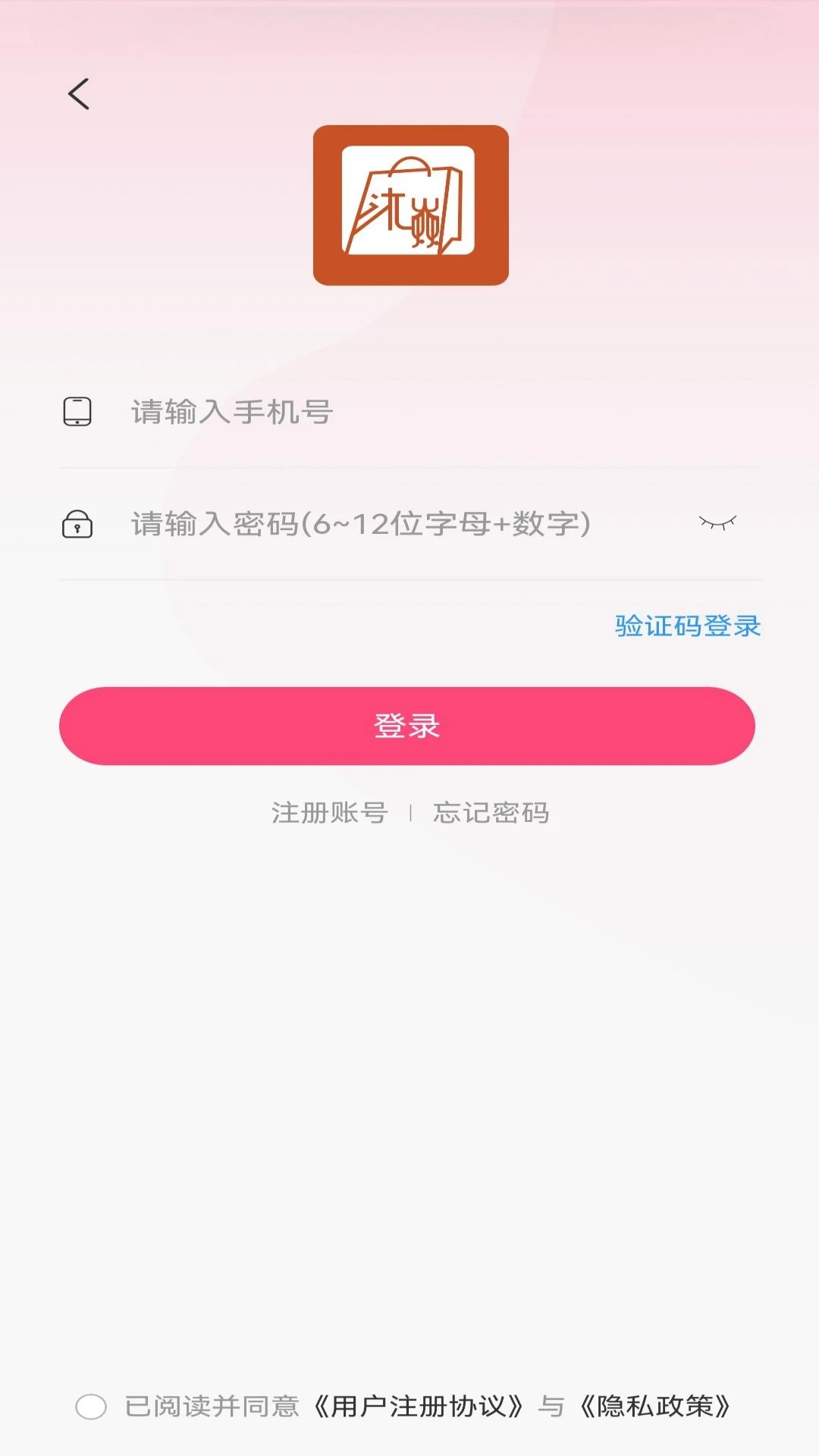The width and height of the screenshot is (819, 1456).
Task: Switch to 验证码登录 login mode
Action: (x=686, y=626)
